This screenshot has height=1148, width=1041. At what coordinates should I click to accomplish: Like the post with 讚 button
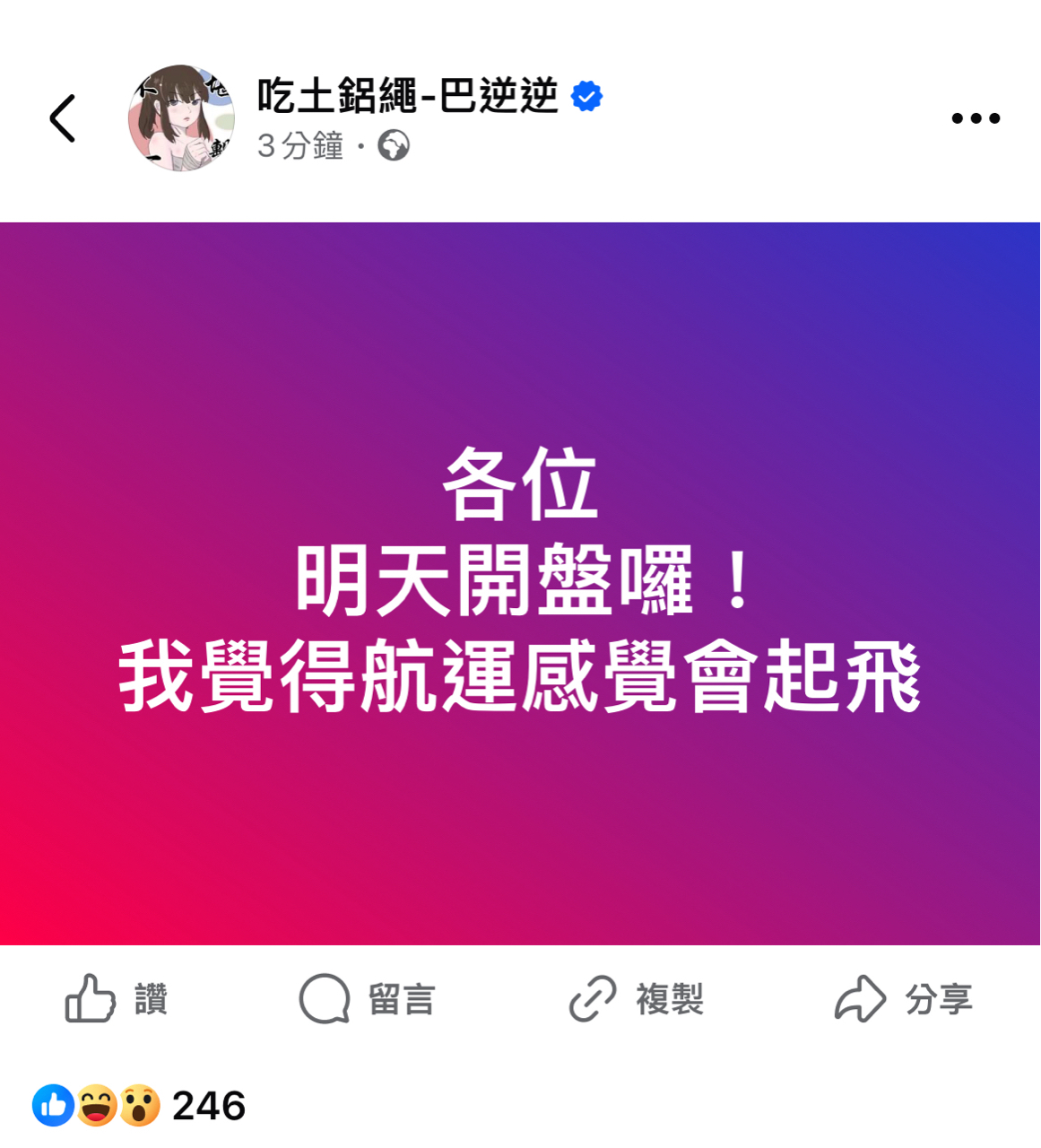pos(117,998)
